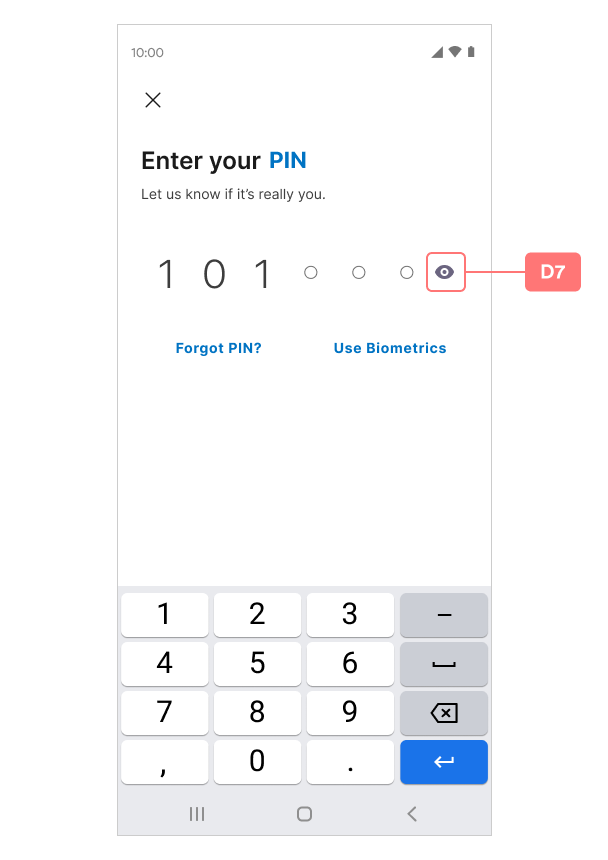Submit the PIN with the blue enter key
608x860 pixels.
coord(444,762)
